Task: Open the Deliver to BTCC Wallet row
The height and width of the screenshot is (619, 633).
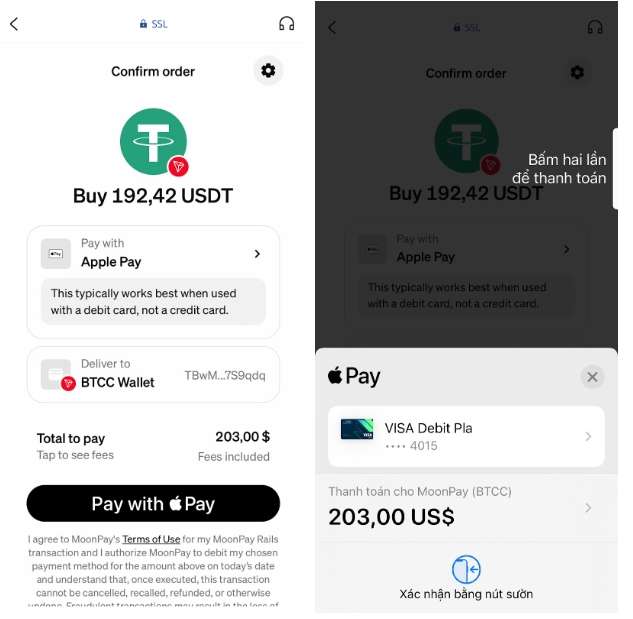Action: click(x=153, y=375)
